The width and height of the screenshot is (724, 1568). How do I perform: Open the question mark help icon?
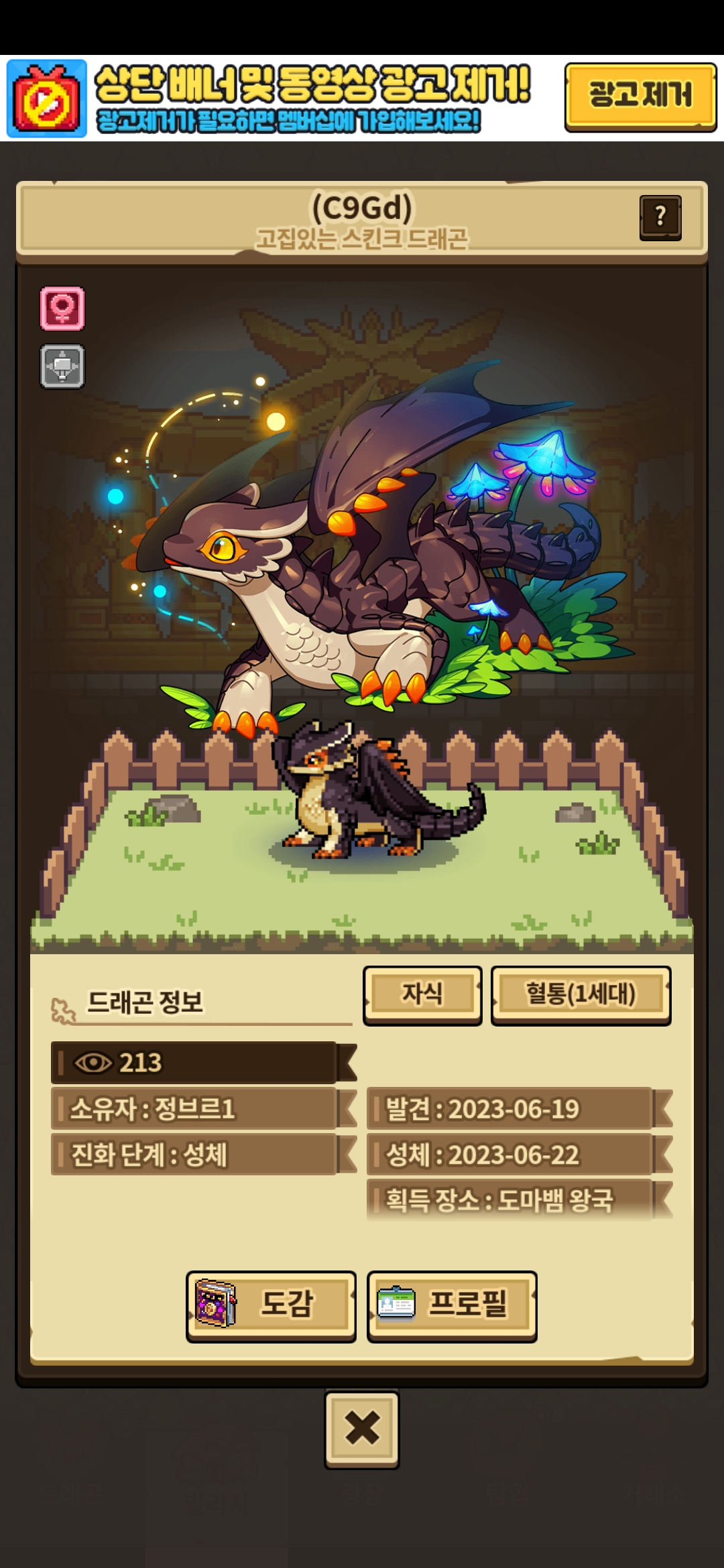pos(660,218)
